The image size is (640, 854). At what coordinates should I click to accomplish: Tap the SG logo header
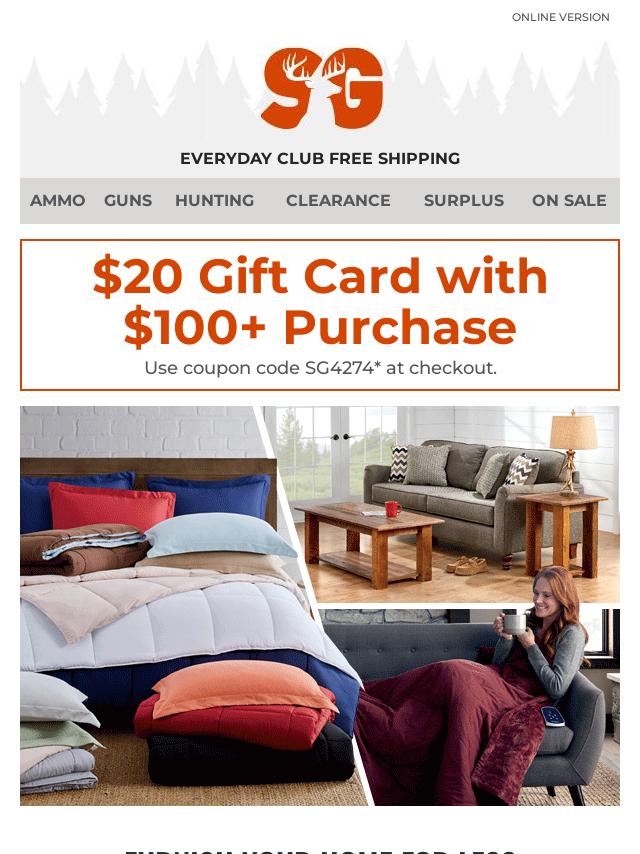pos(320,88)
